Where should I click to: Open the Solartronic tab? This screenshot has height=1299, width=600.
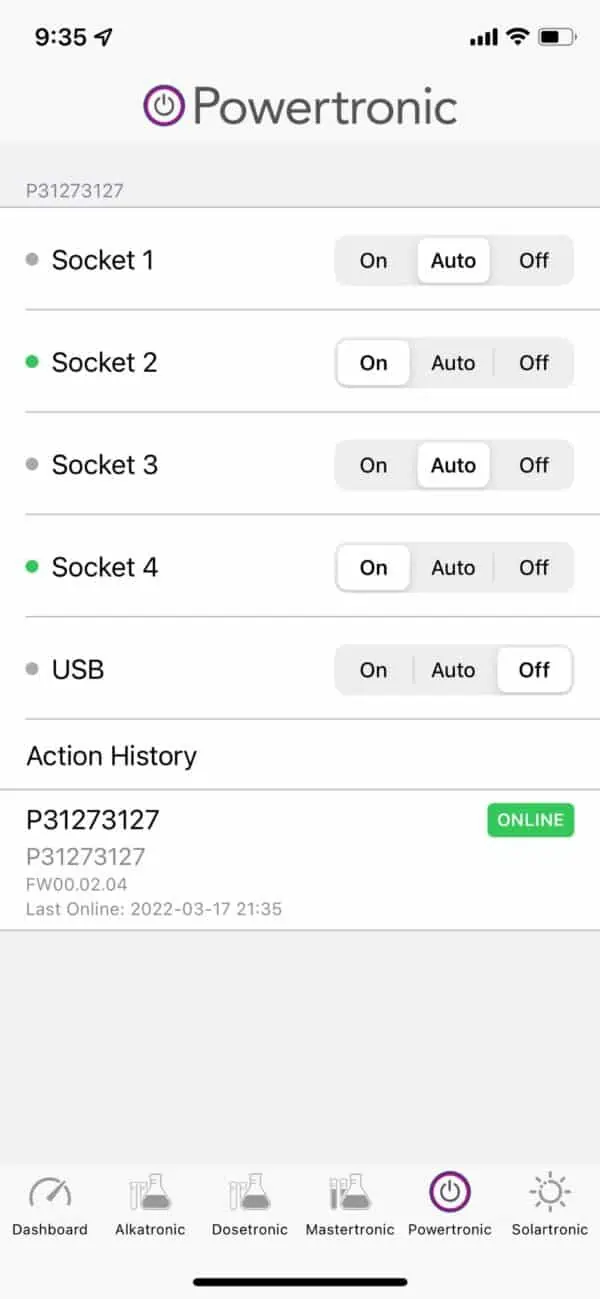click(x=550, y=1206)
